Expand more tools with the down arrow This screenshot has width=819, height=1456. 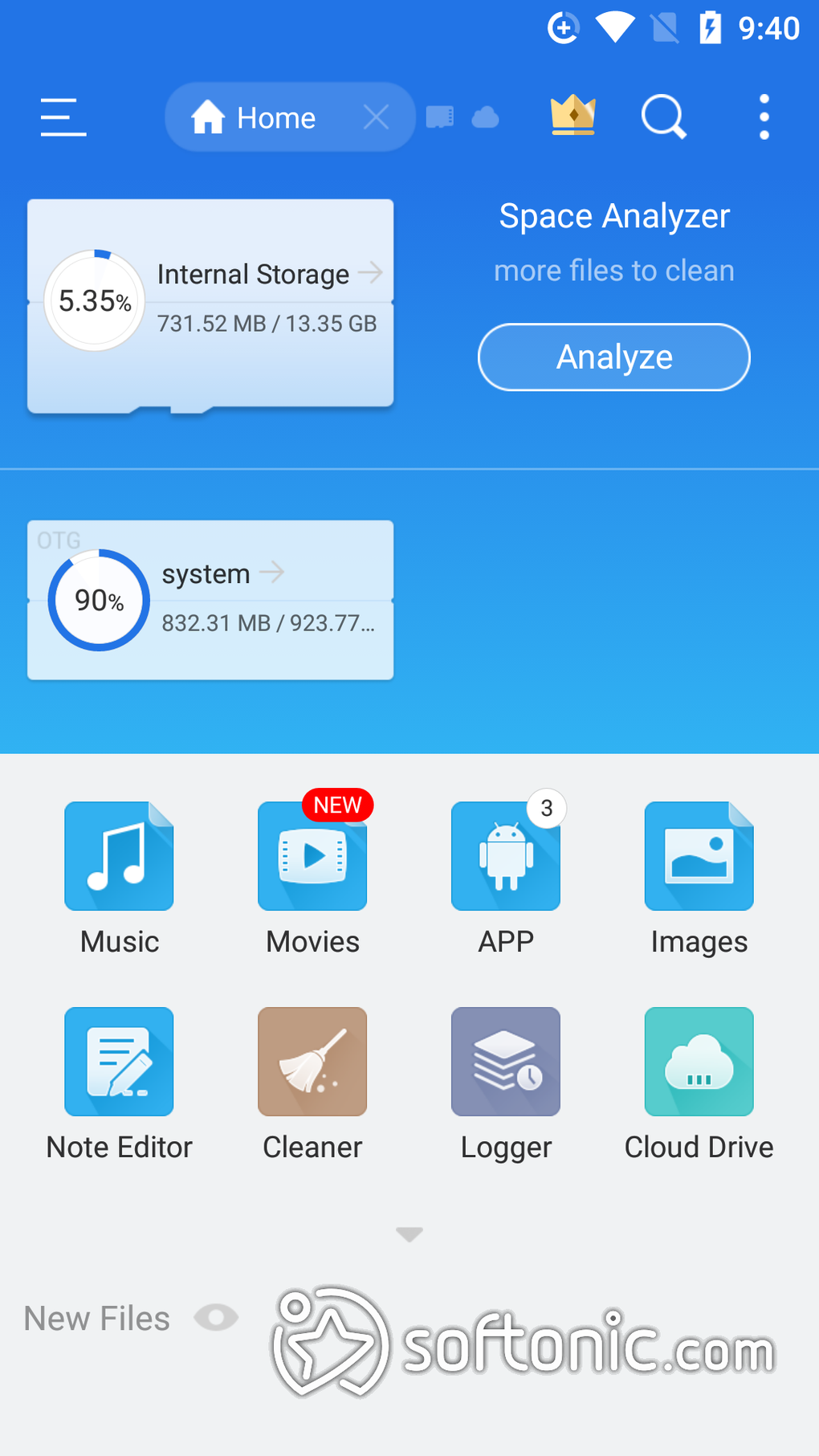pos(409,1234)
